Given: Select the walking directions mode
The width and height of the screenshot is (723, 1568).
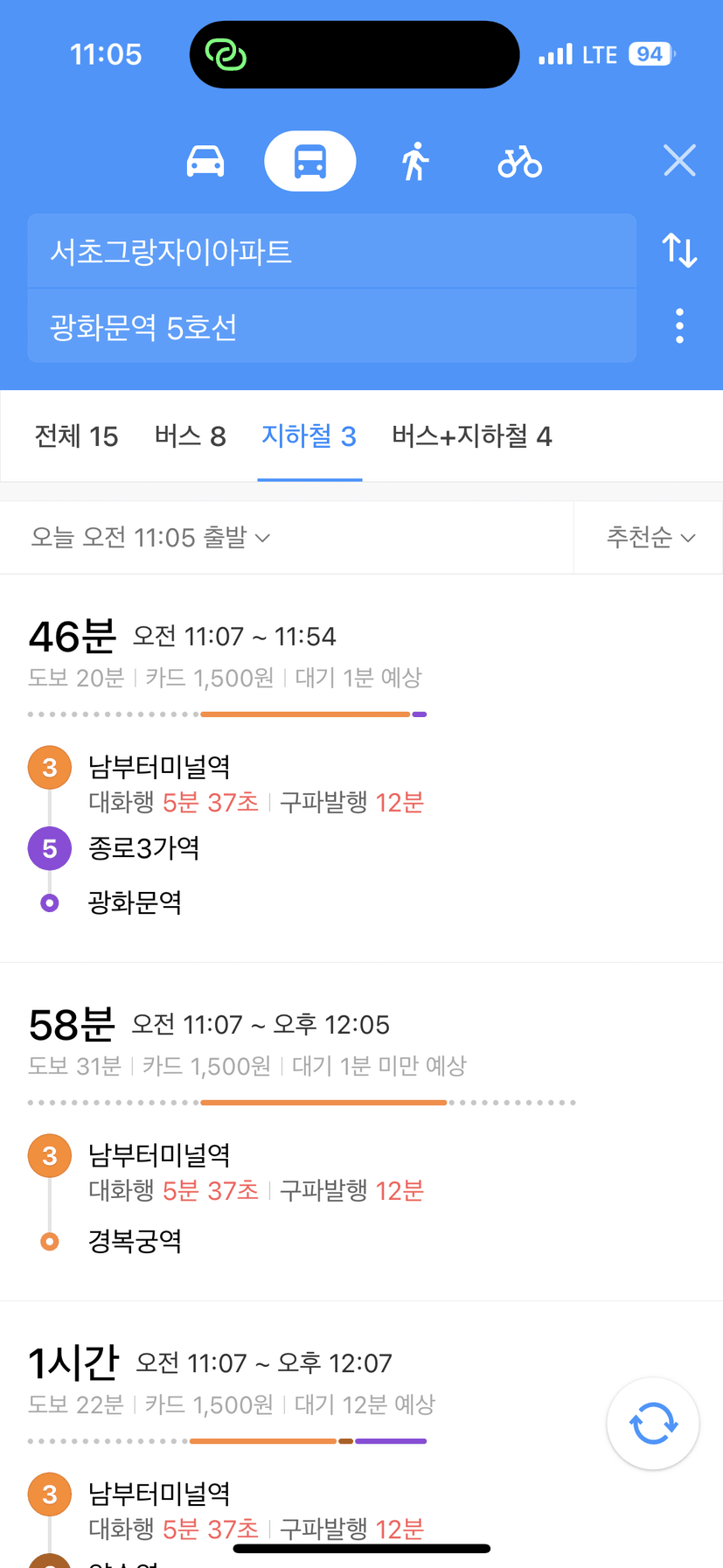Looking at the screenshot, I should pyautogui.click(x=415, y=162).
